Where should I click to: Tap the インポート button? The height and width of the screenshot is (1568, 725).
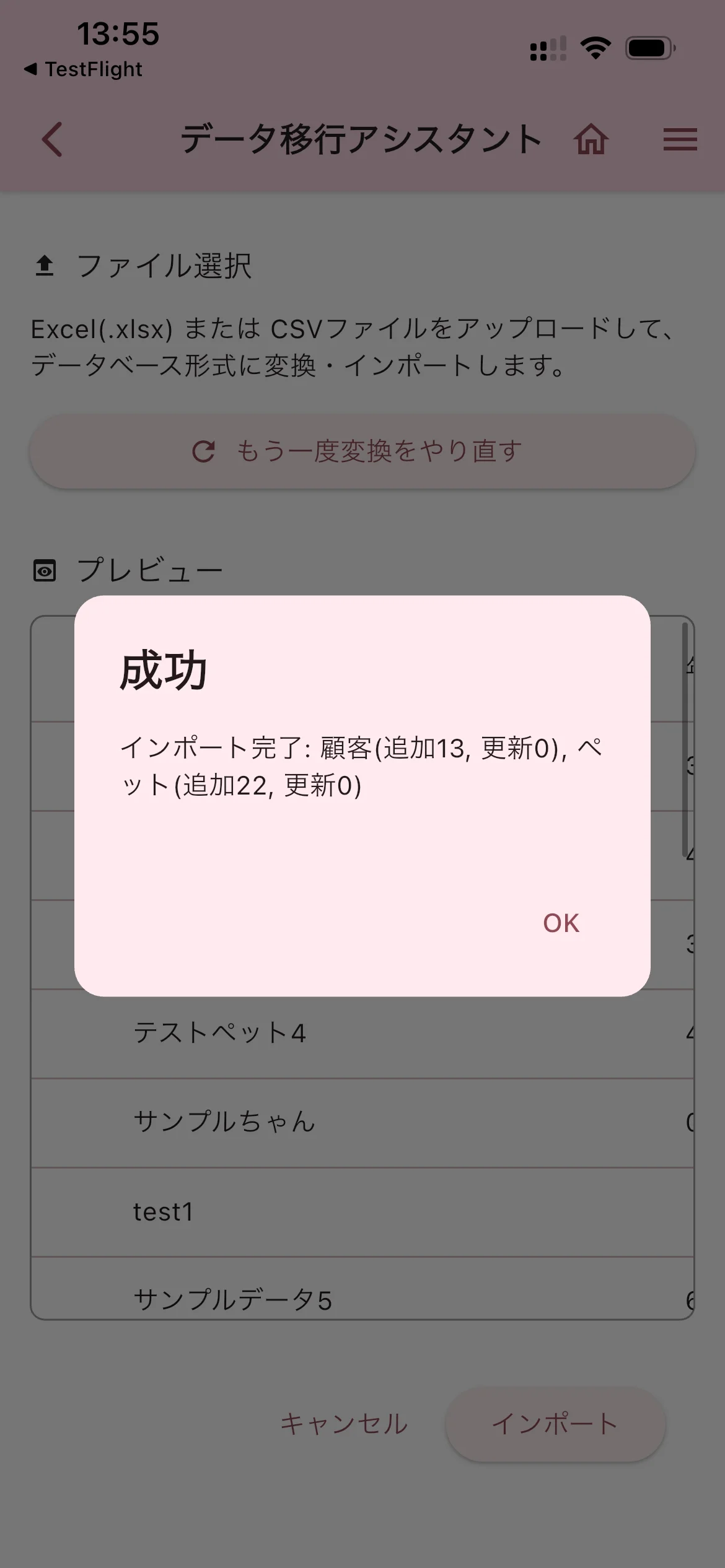pyautogui.click(x=555, y=1424)
